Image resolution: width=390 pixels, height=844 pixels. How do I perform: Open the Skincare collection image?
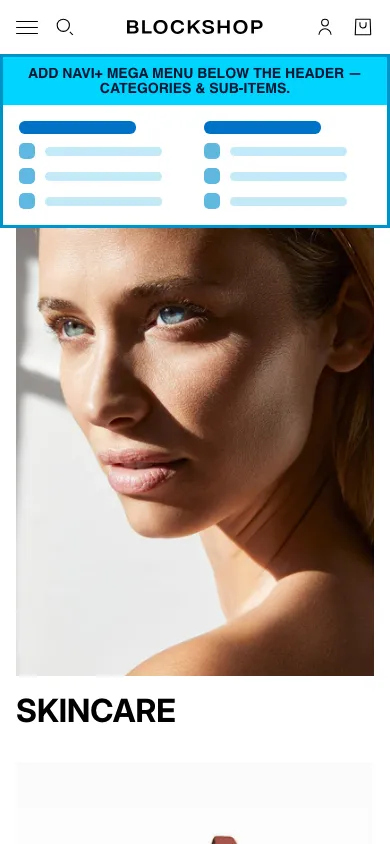click(195, 452)
